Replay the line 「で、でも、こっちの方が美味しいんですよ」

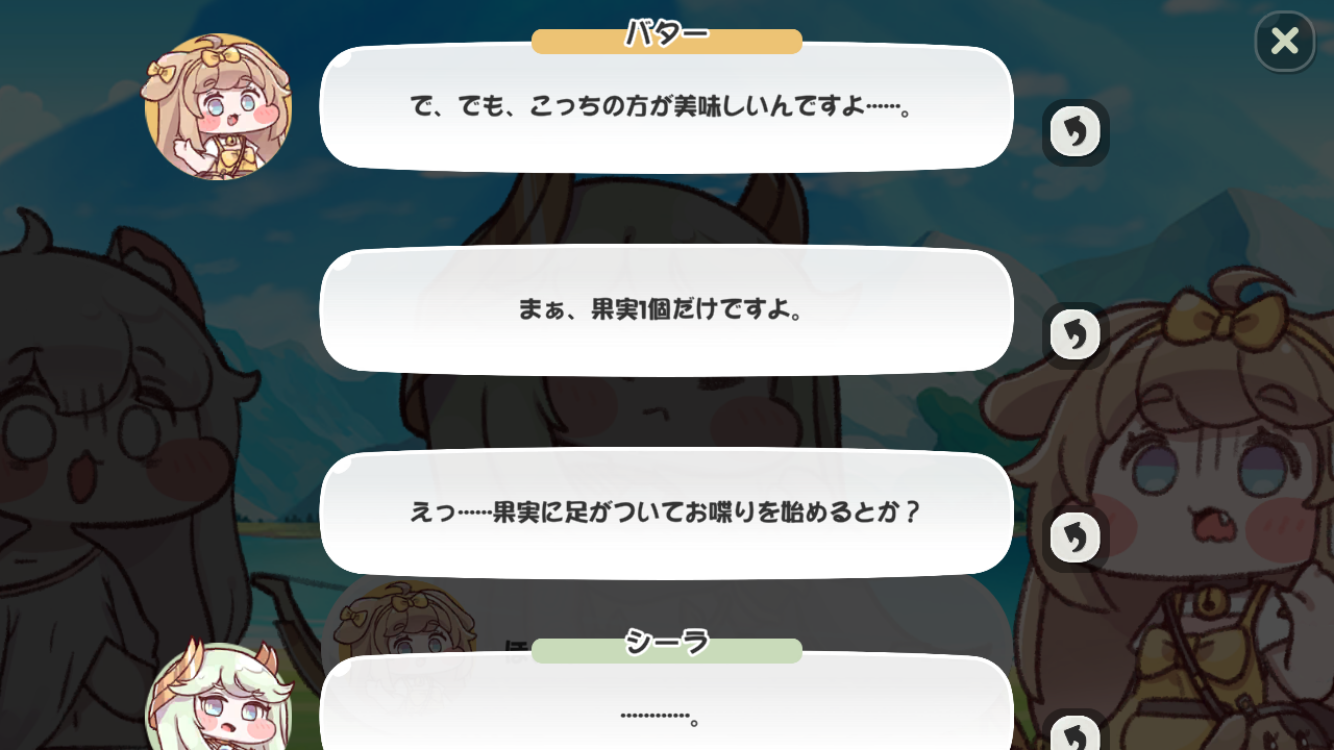tap(1076, 132)
